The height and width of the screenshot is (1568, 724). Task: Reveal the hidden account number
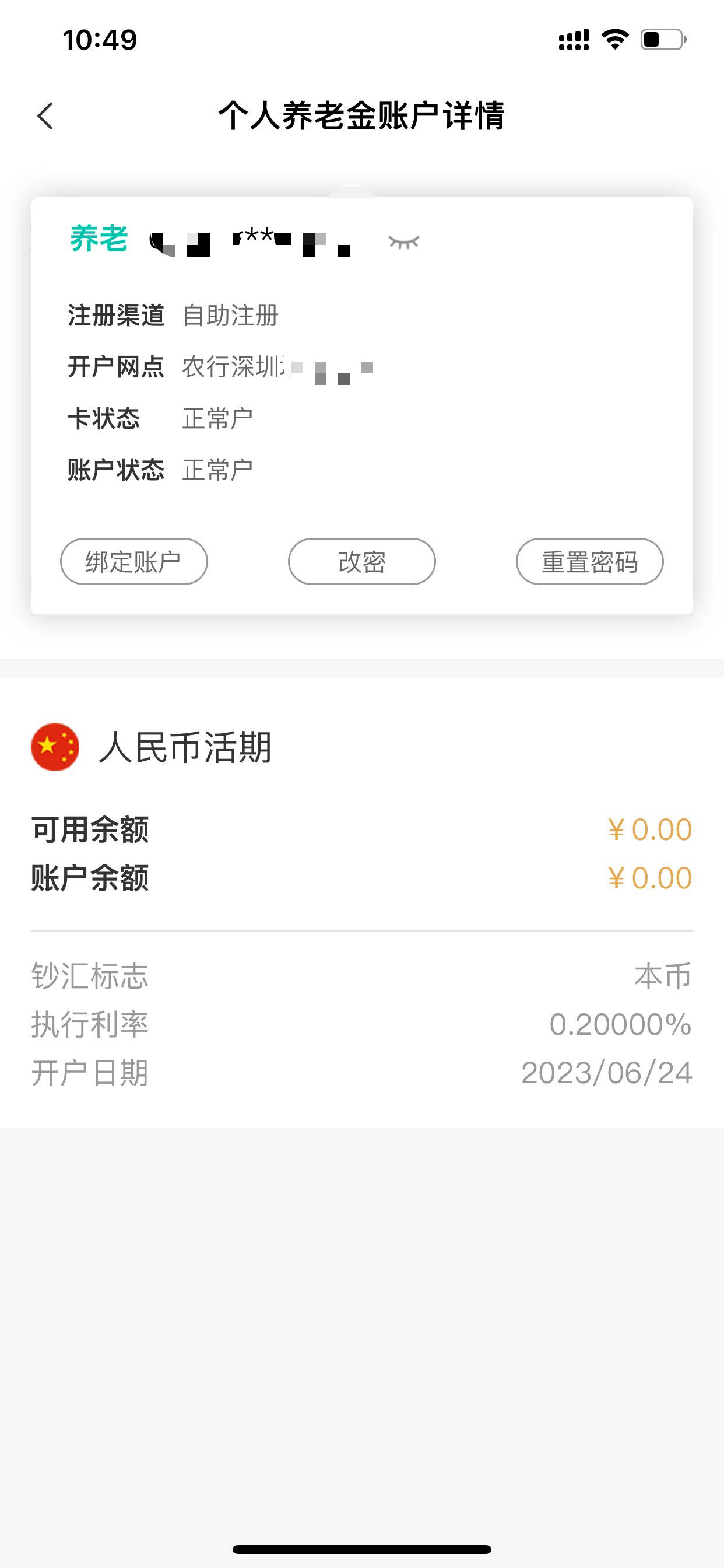[404, 242]
